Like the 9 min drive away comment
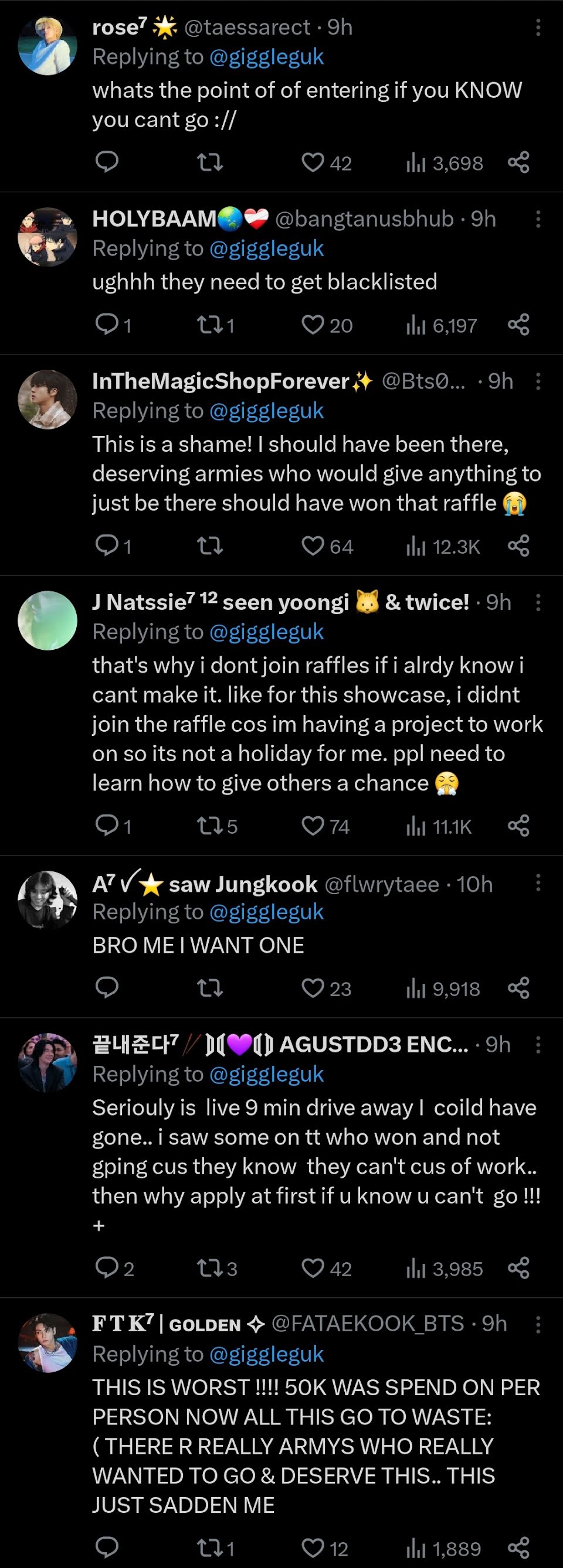This screenshot has height=1568, width=563. pyautogui.click(x=313, y=1269)
